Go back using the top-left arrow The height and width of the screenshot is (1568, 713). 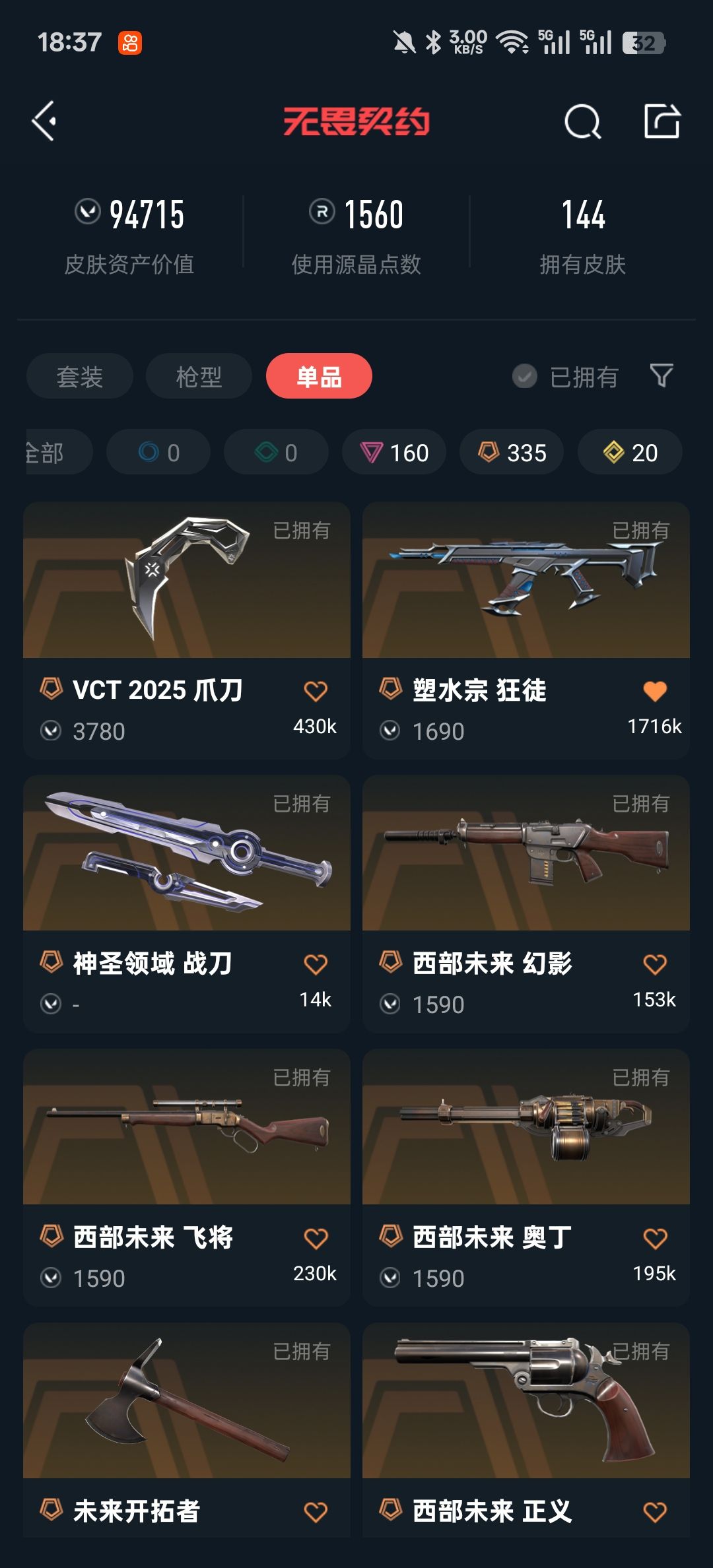point(44,121)
